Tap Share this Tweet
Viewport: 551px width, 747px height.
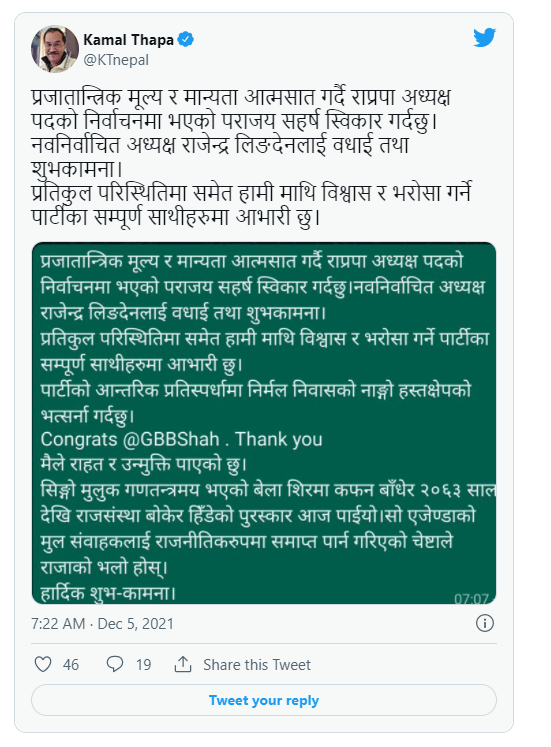click(x=243, y=664)
